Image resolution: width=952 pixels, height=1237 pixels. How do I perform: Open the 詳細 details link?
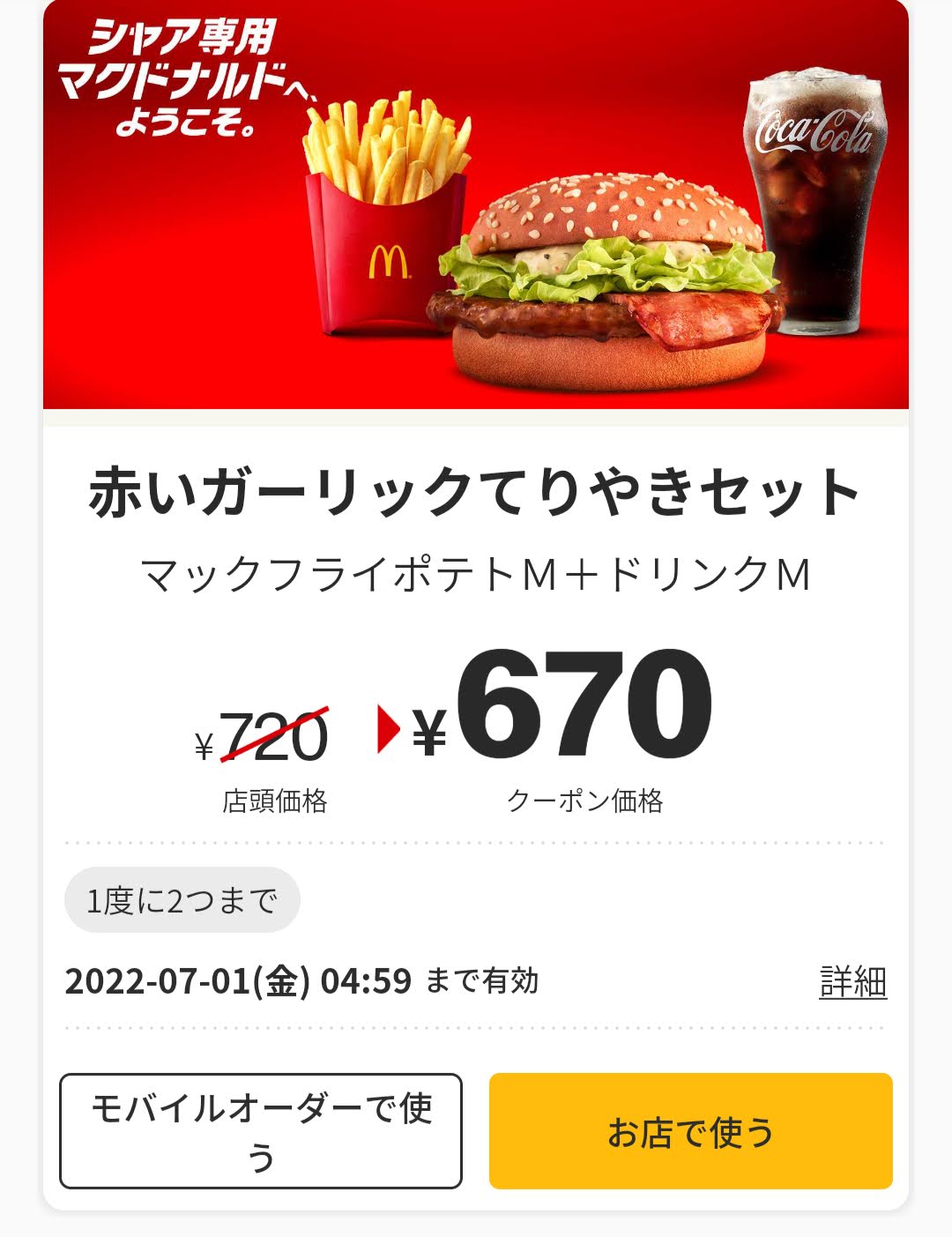pos(852,981)
